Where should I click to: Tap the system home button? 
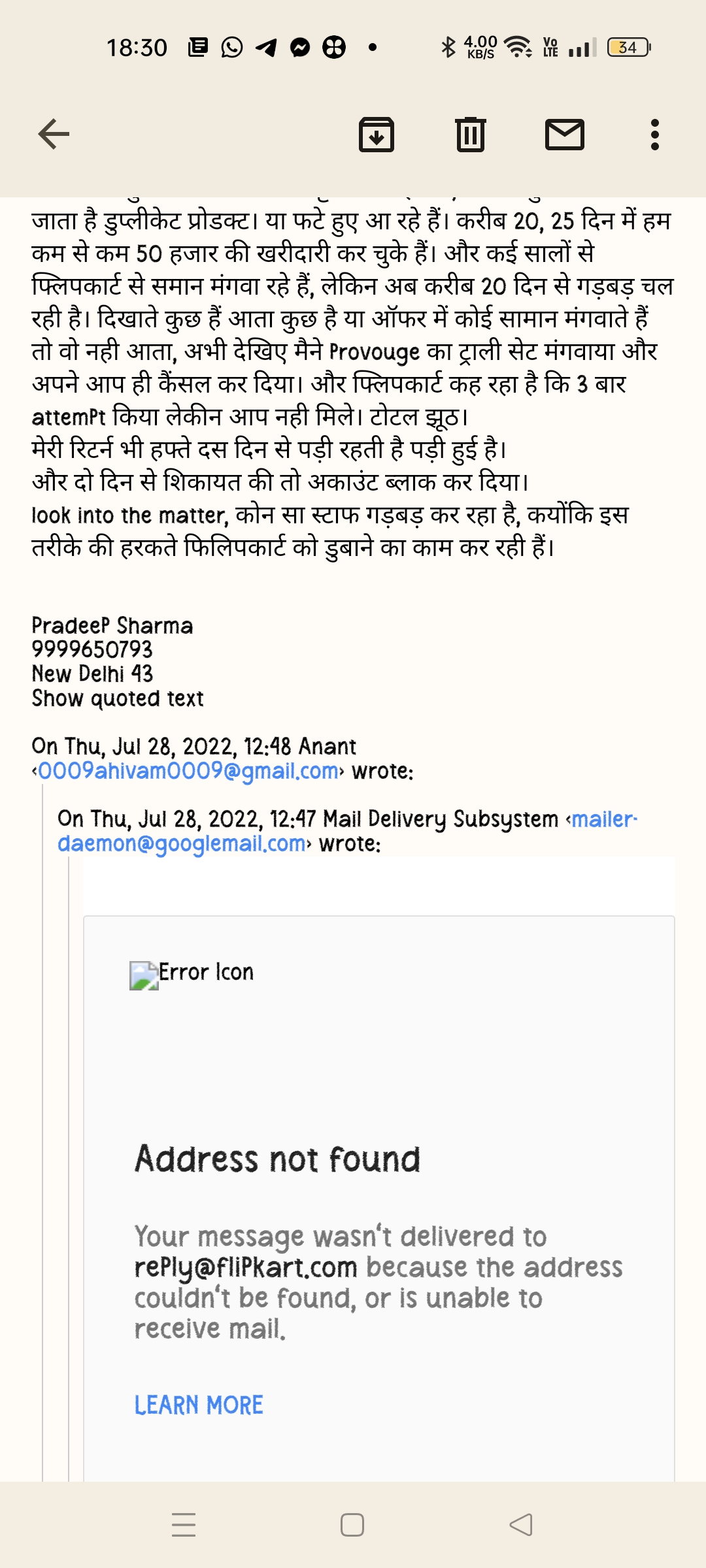pos(352,1526)
